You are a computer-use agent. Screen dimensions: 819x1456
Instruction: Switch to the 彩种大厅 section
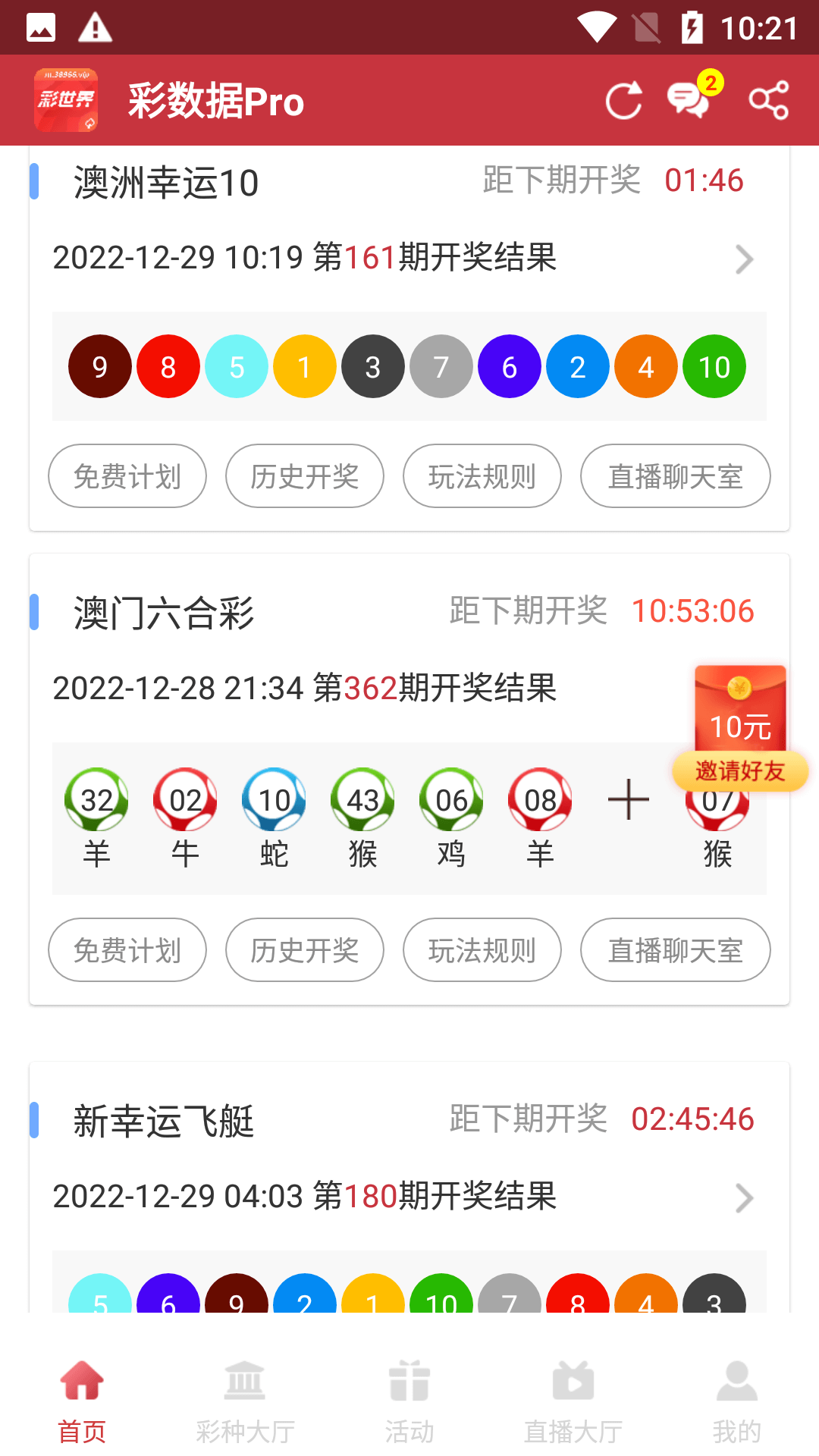click(x=244, y=1399)
